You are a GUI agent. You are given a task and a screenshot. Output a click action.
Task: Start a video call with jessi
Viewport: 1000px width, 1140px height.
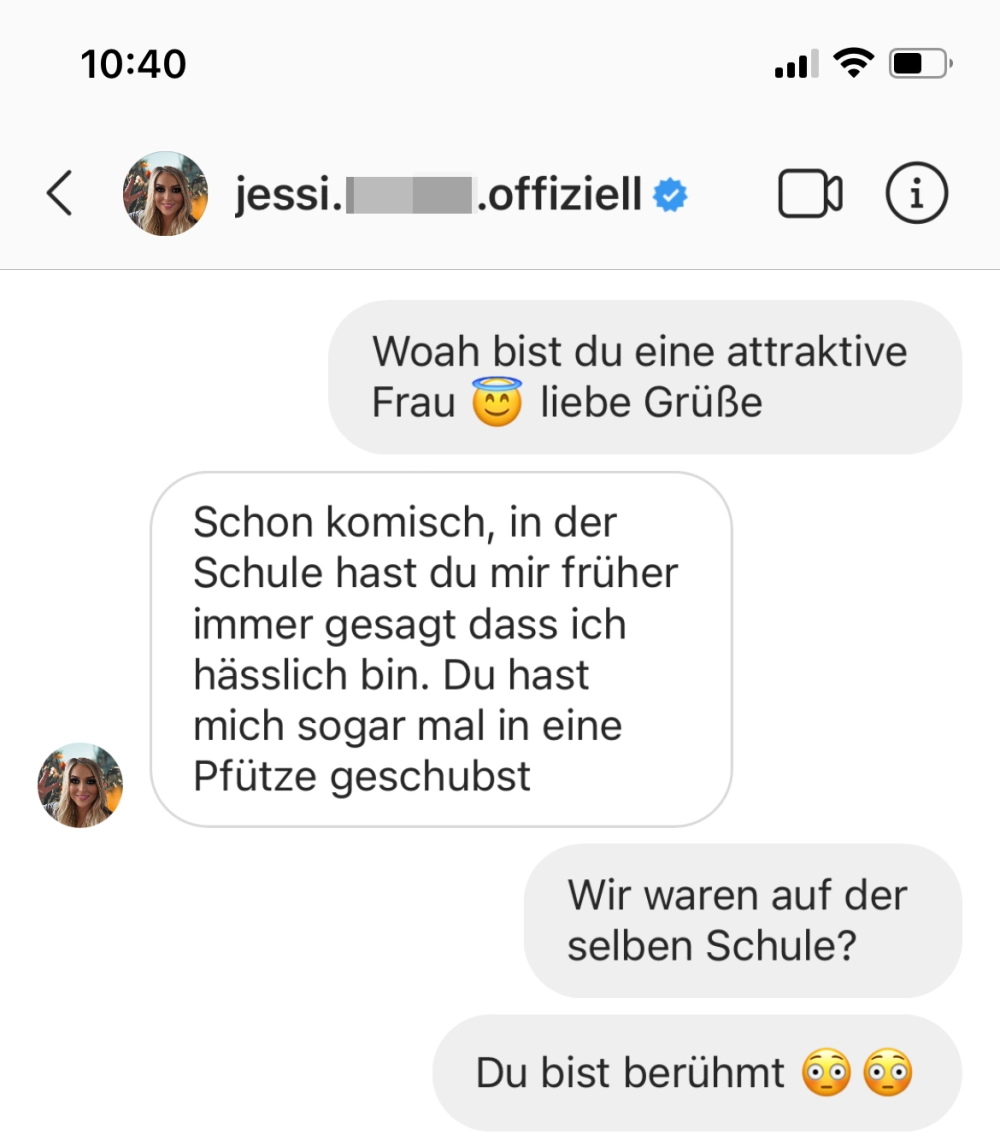(x=809, y=194)
